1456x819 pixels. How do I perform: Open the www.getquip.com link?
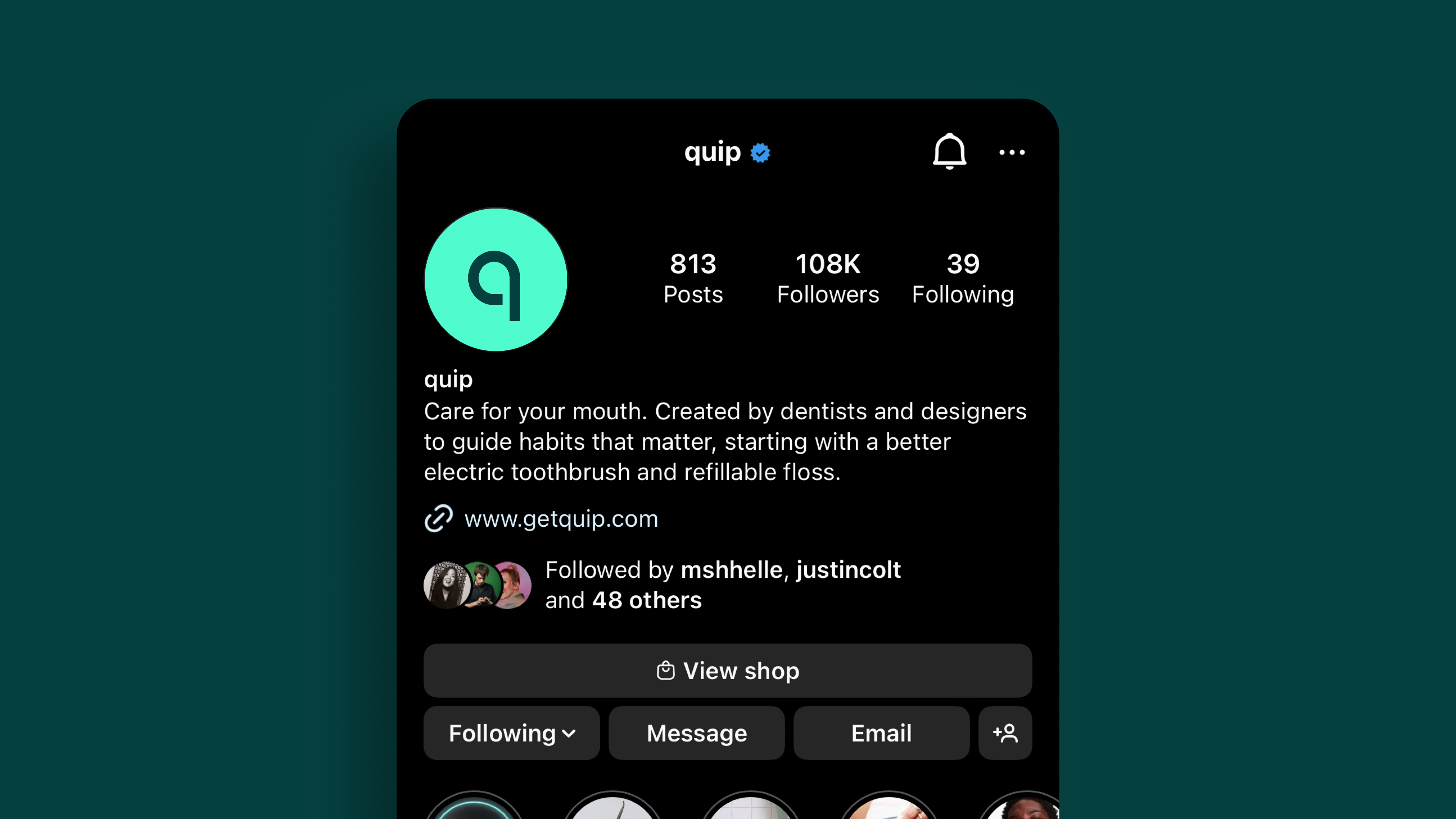[x=561, y=518]
